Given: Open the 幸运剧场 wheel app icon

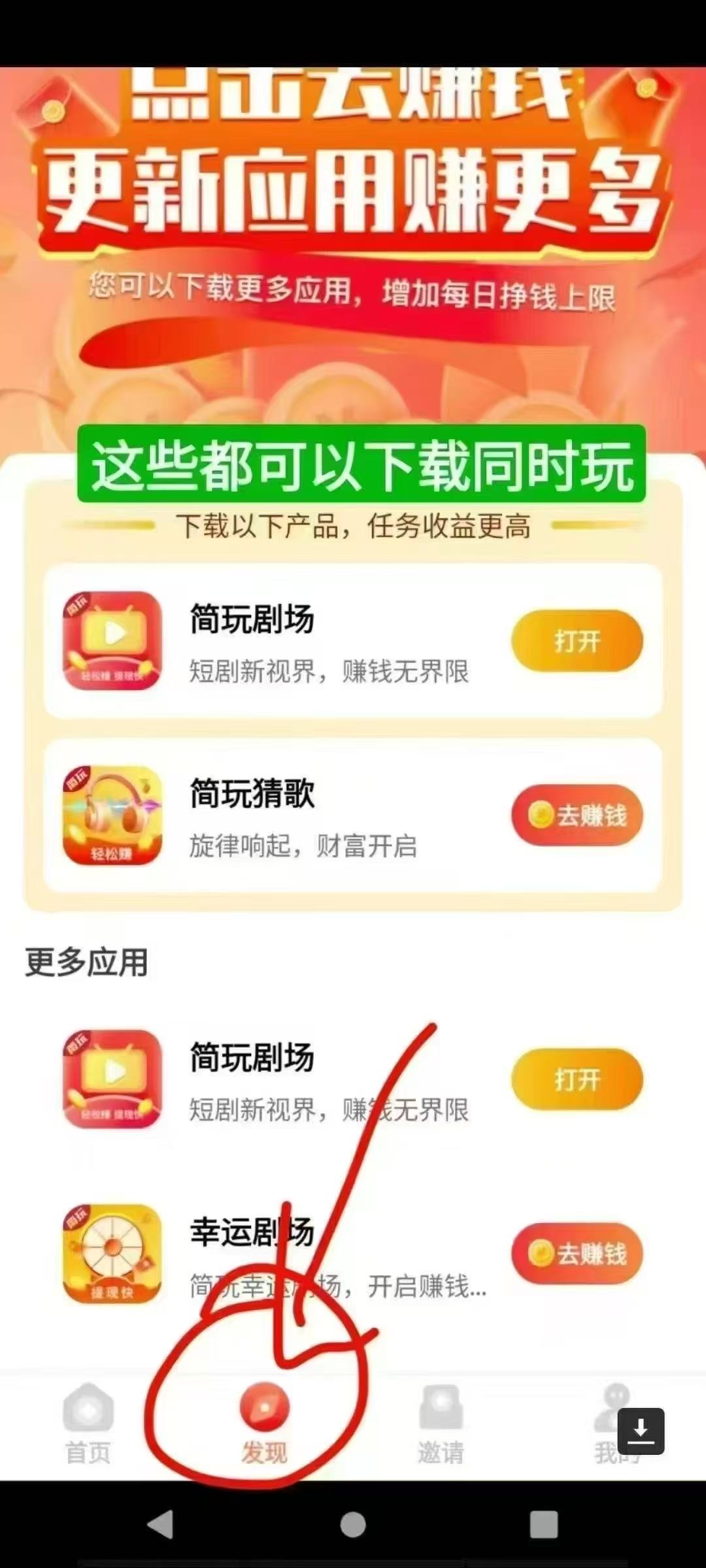Looking at the screenshot, I should (x=112, y=1254).
